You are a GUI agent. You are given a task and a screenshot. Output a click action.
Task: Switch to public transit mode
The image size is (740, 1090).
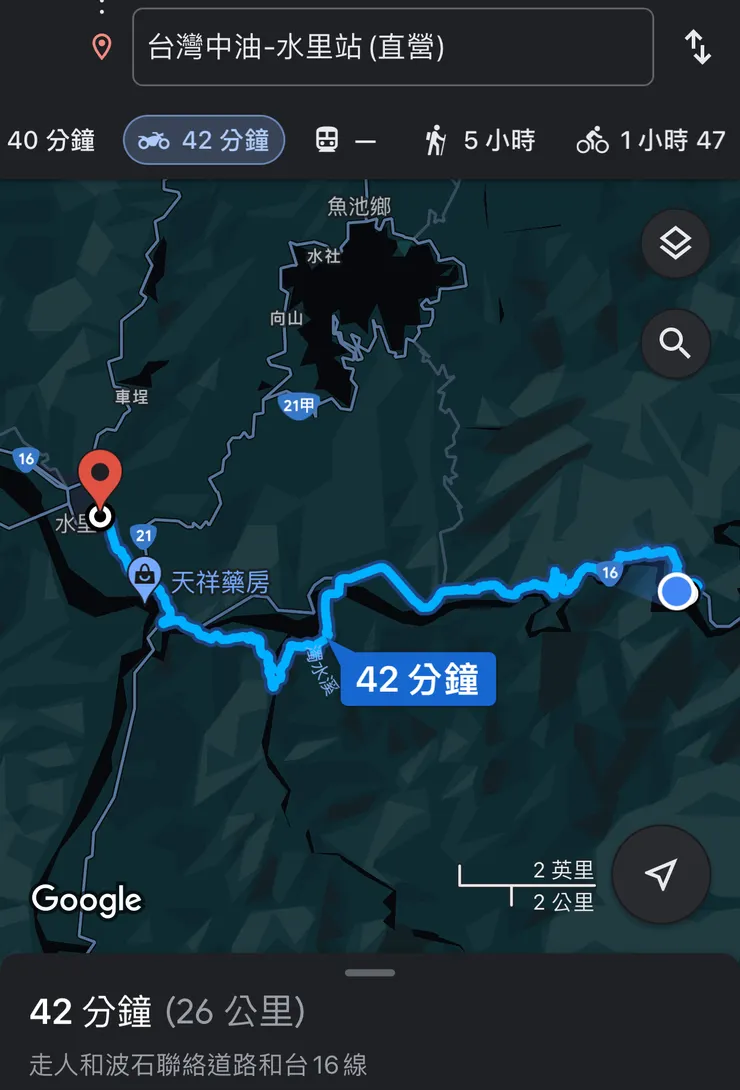345,140
